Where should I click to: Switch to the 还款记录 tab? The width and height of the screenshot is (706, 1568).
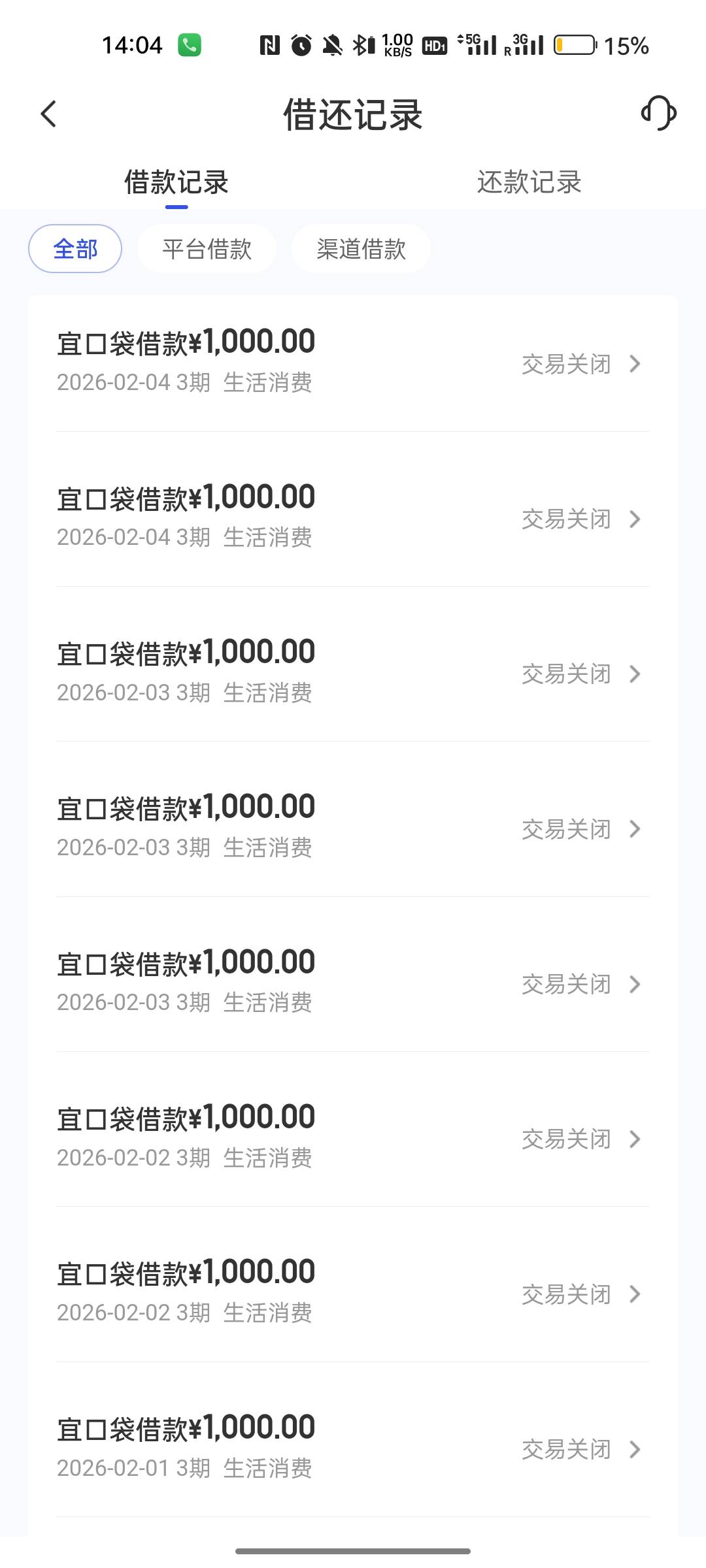[x=529, y=182]
